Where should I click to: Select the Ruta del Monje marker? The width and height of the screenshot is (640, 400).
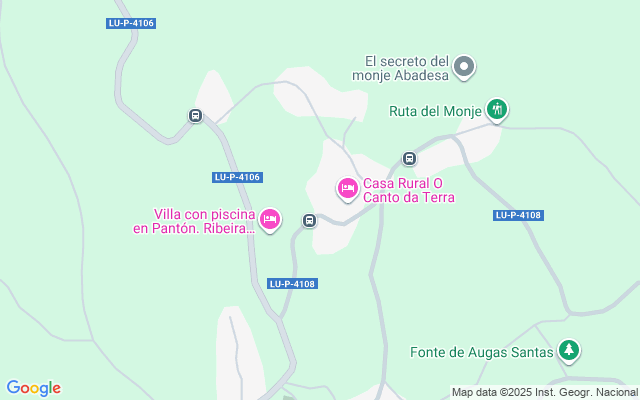point(497,109)
